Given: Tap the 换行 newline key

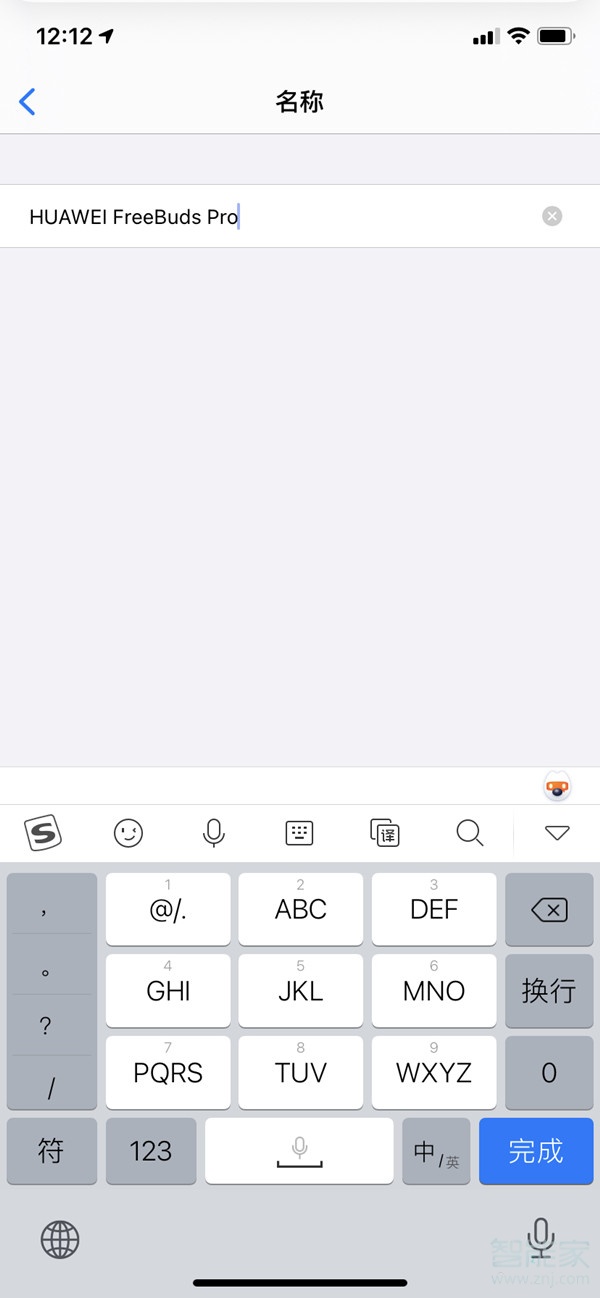Looking at the screenshot, I should 549,991.
